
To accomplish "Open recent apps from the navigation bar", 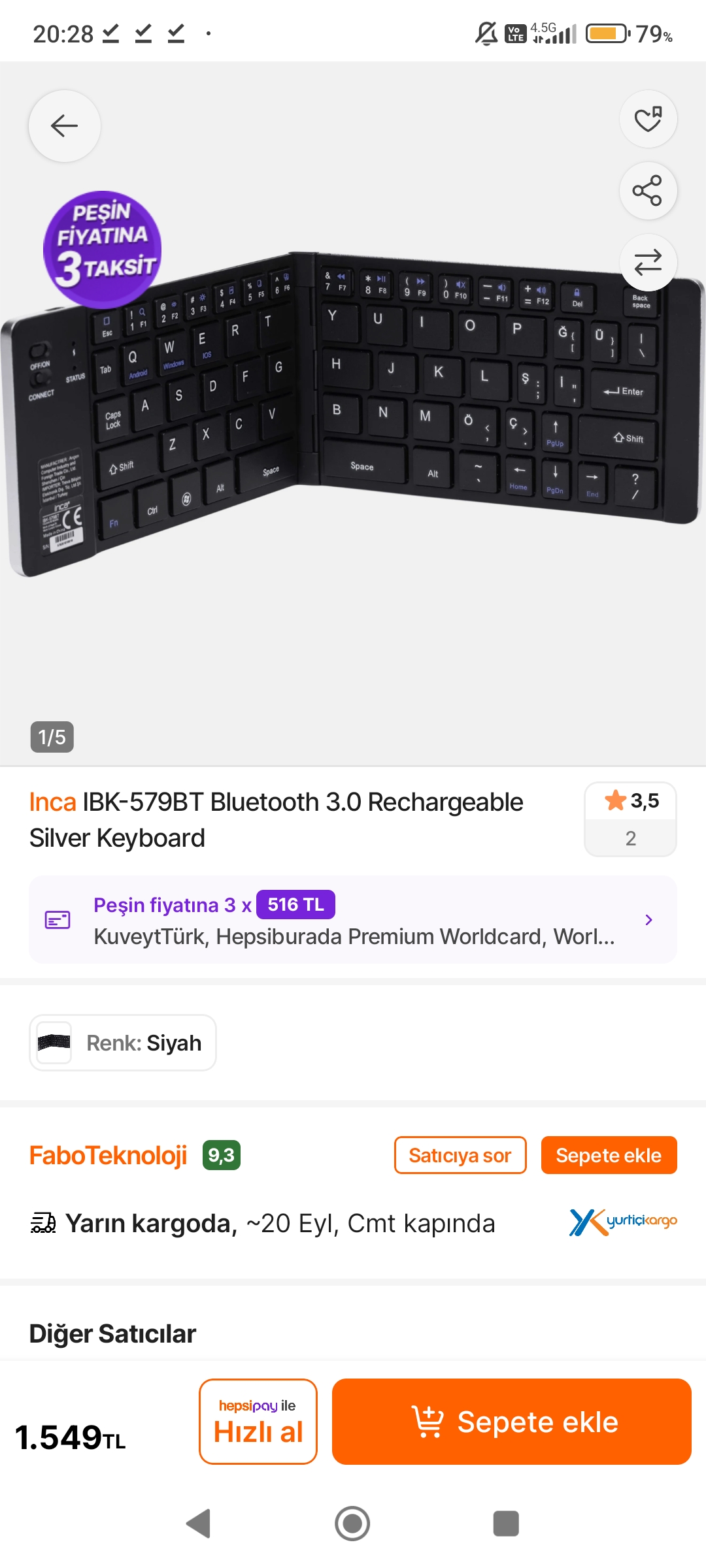I will [505, 1524].
